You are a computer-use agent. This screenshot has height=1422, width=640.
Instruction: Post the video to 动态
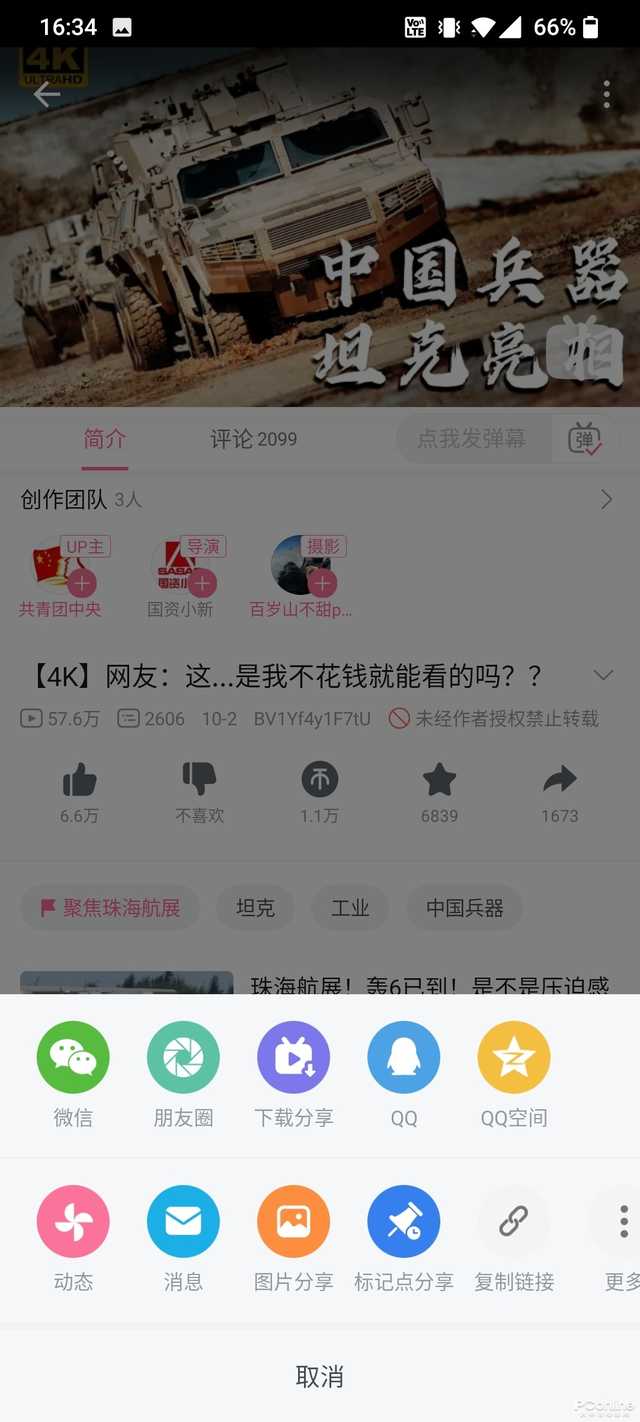(x=73, y=1221)
